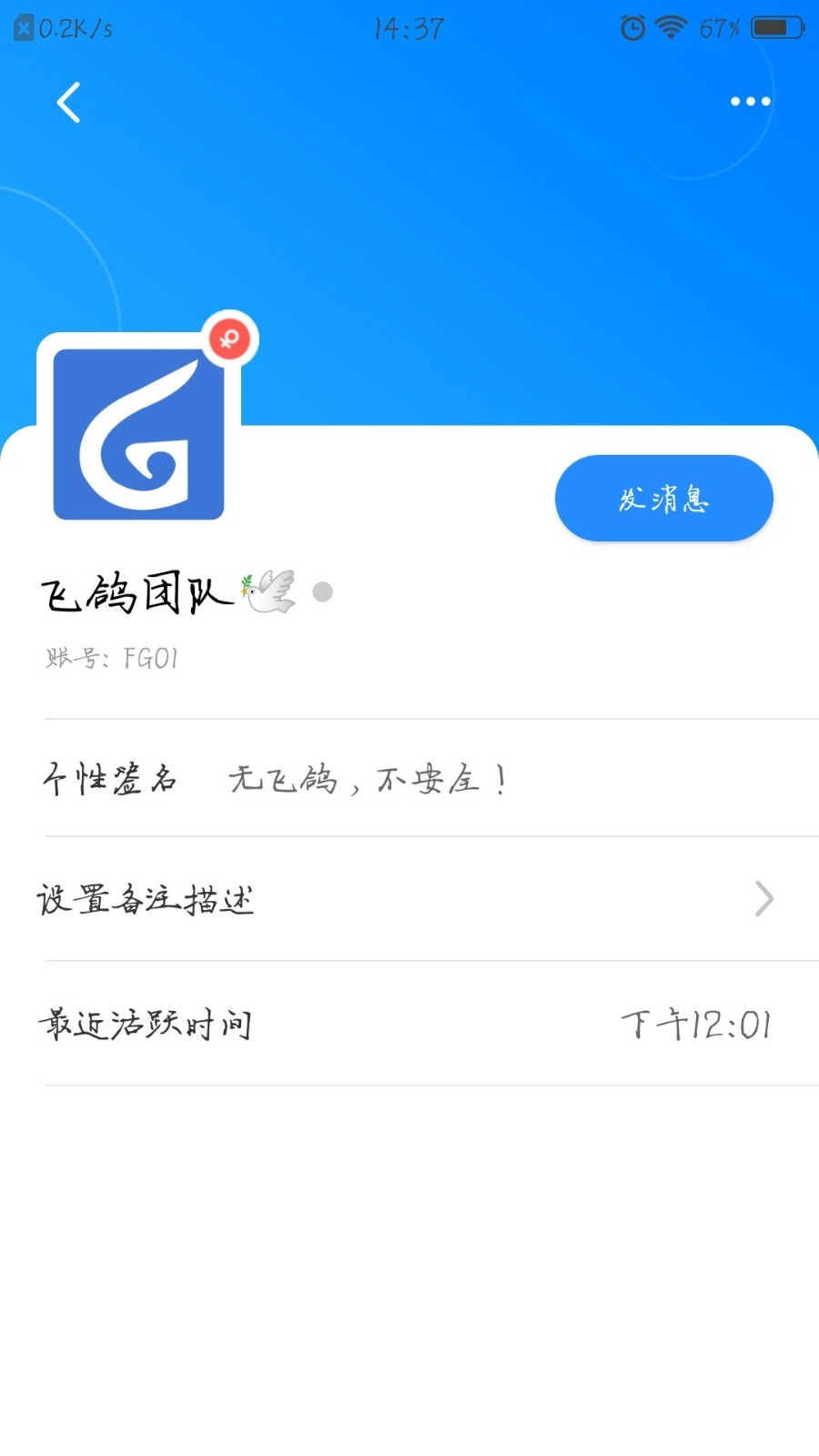Tap the red female gender badge on the avatar
819x1456 pixels.
(229, 338)
